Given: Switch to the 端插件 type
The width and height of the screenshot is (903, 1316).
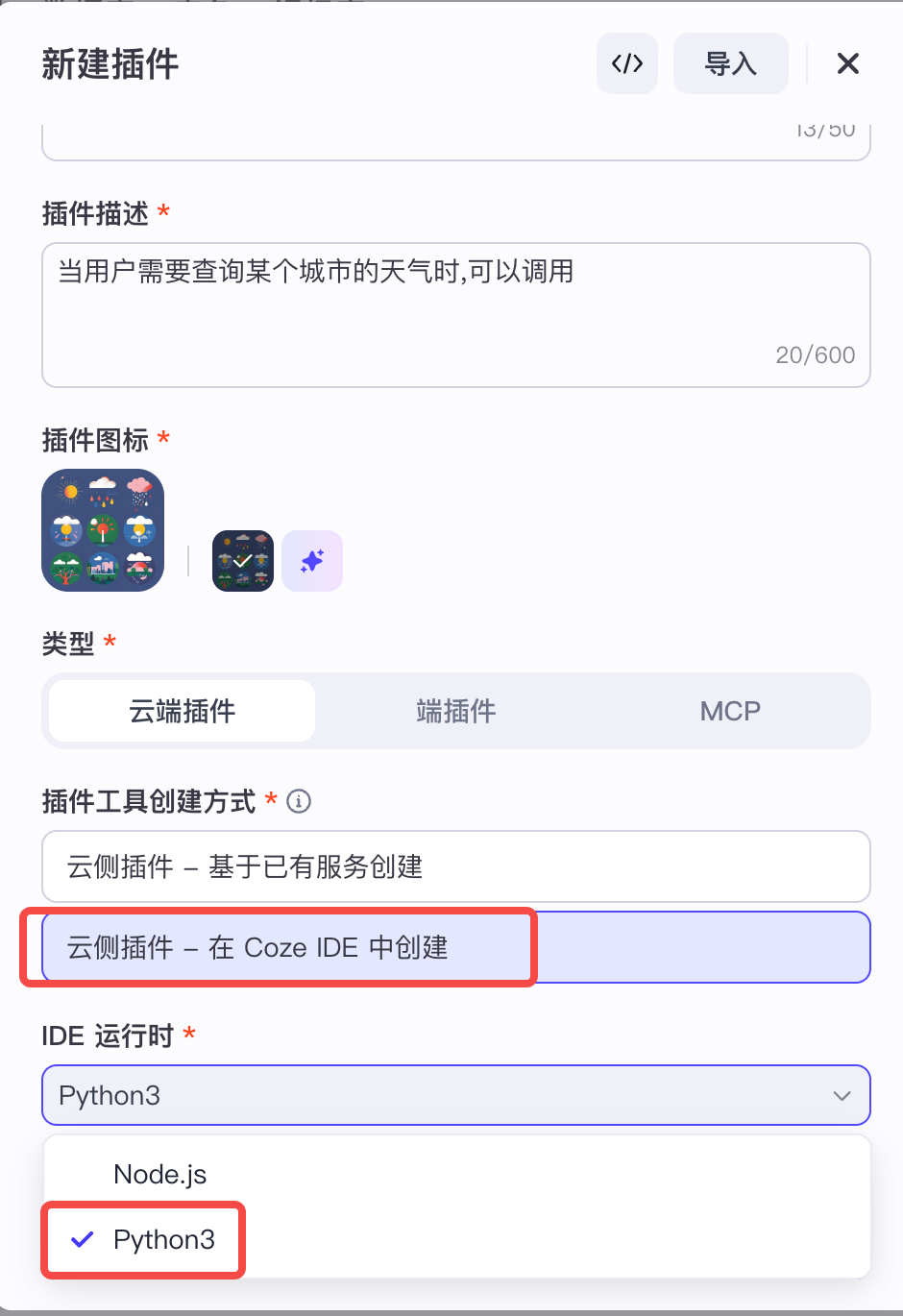Looking at the screenshot, I should click(x=455, y=711).
